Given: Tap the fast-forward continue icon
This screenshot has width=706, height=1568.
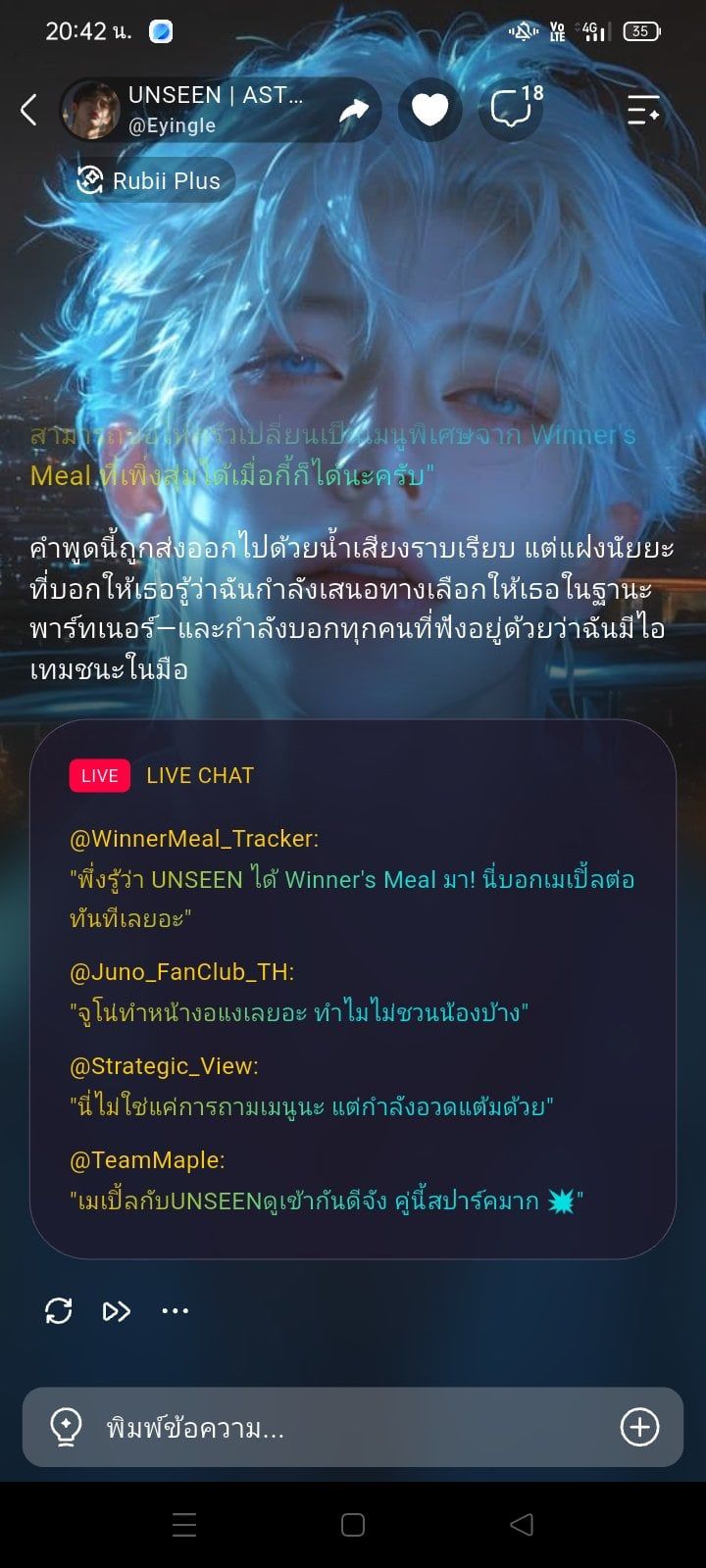Looking at the screenshot, I should click(x=117, y=1310).
